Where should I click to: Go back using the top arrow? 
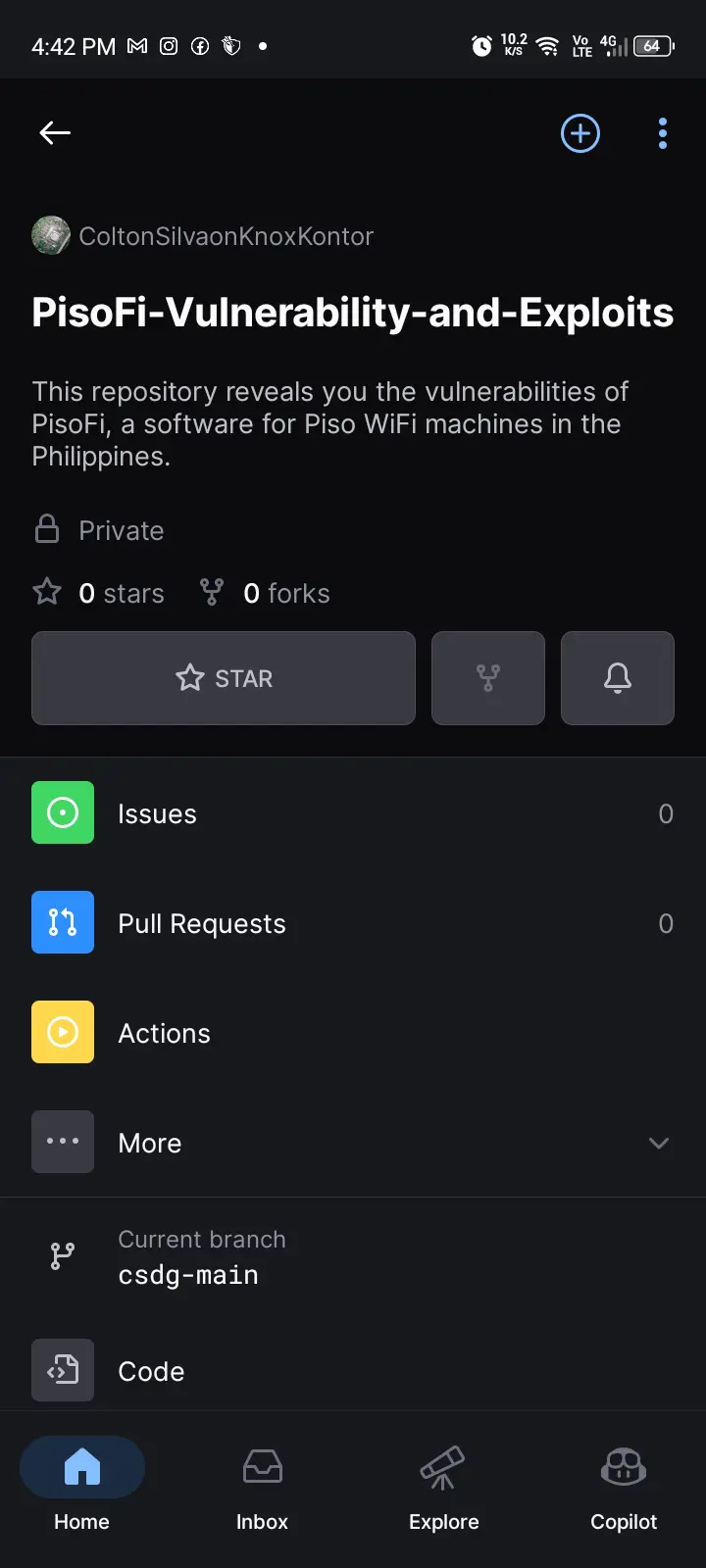(55, 133)
